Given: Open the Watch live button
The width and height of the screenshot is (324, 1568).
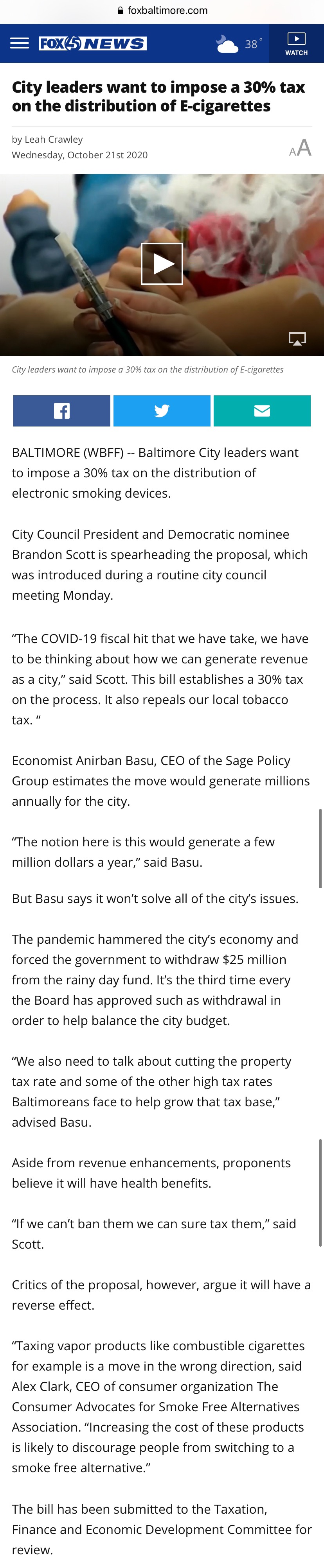Looking at the screenshot, I should (x=296, y=44).
